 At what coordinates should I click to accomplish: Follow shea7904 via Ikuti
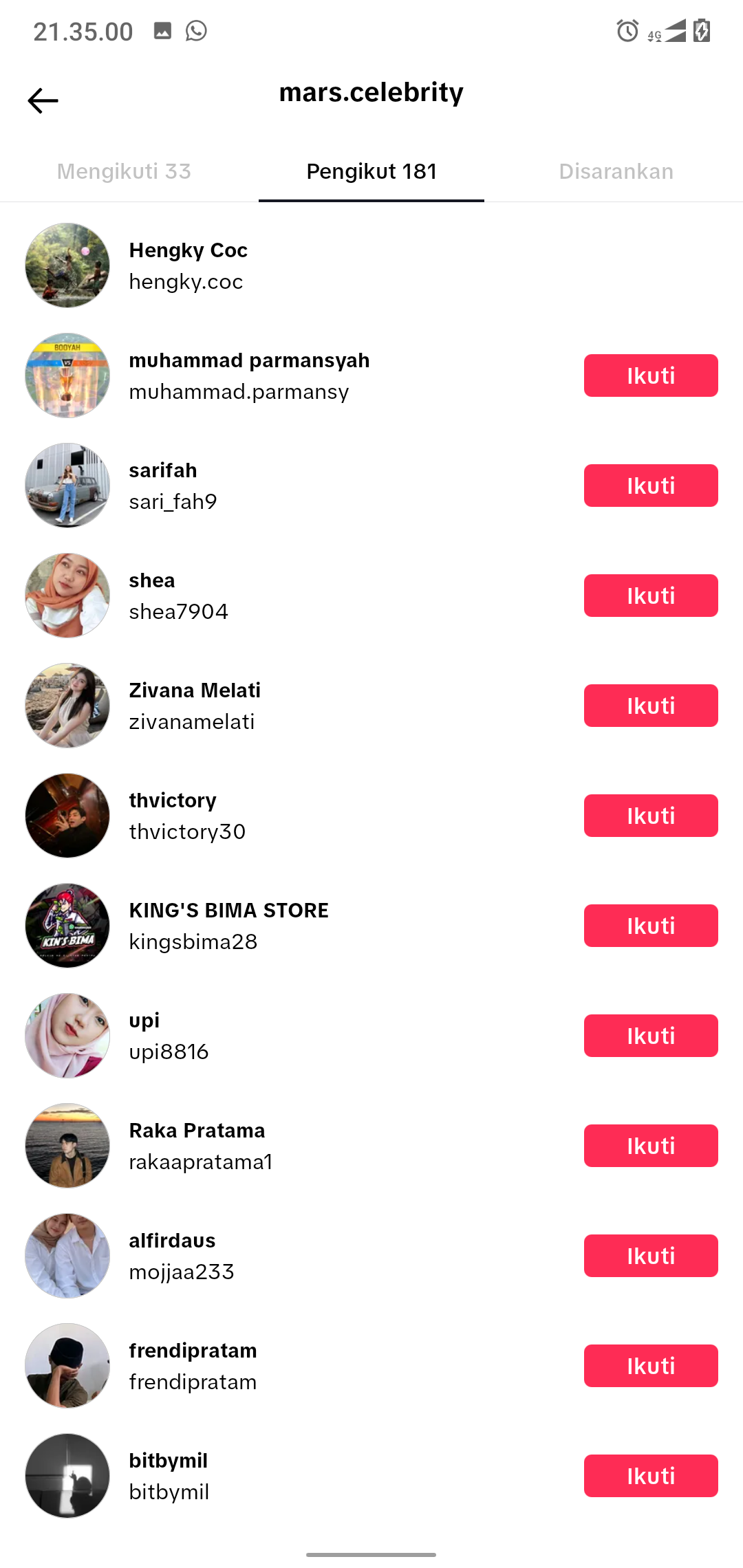(650, 596)
